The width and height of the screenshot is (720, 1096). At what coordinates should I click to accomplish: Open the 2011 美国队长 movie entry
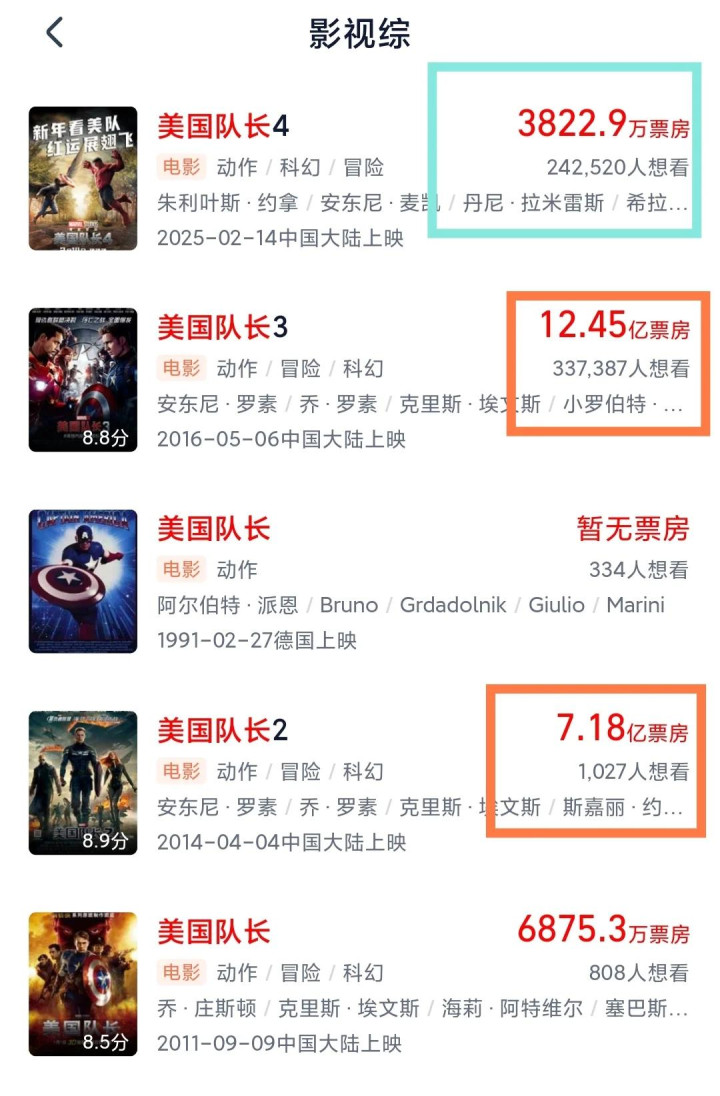(214, 932)
